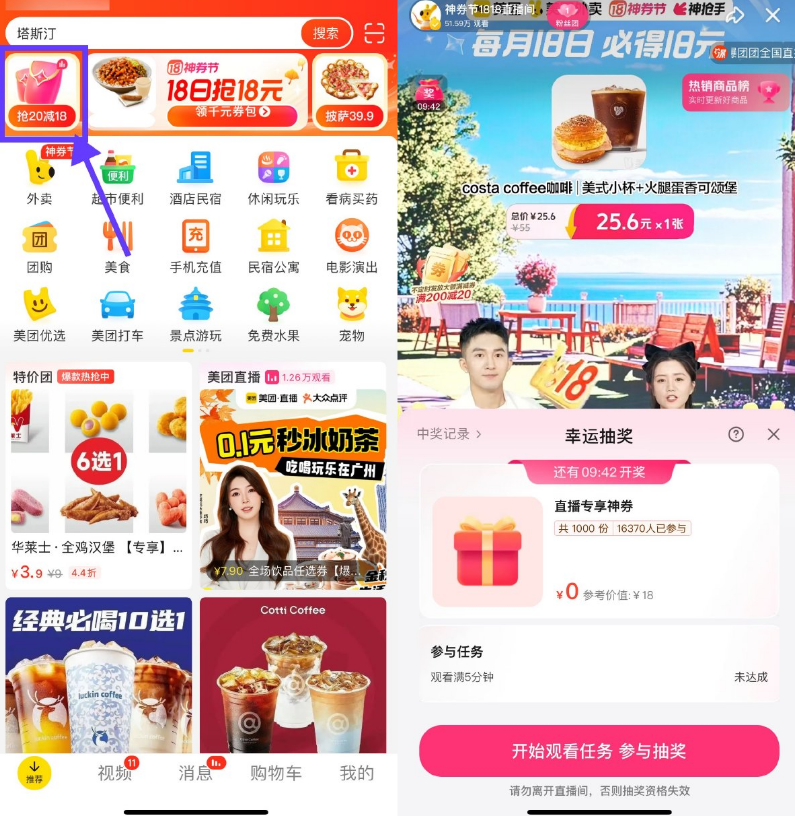The image size is (795, 816).
Task: Open the scan code icon
Action: click(x=374, y=33)
